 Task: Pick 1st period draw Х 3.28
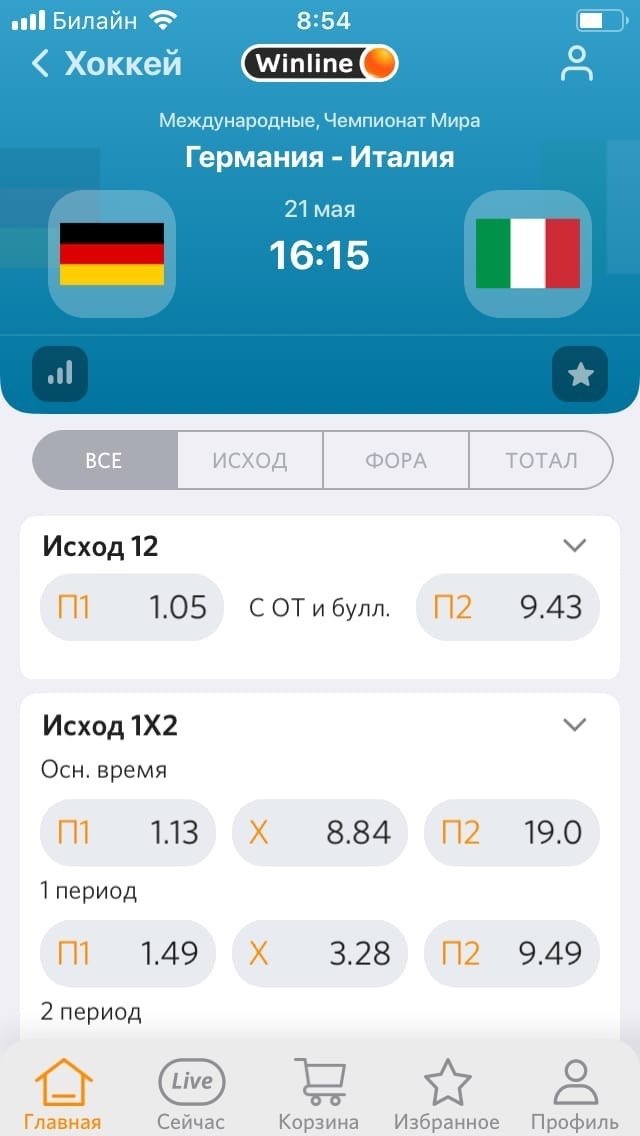click(320, 953)
